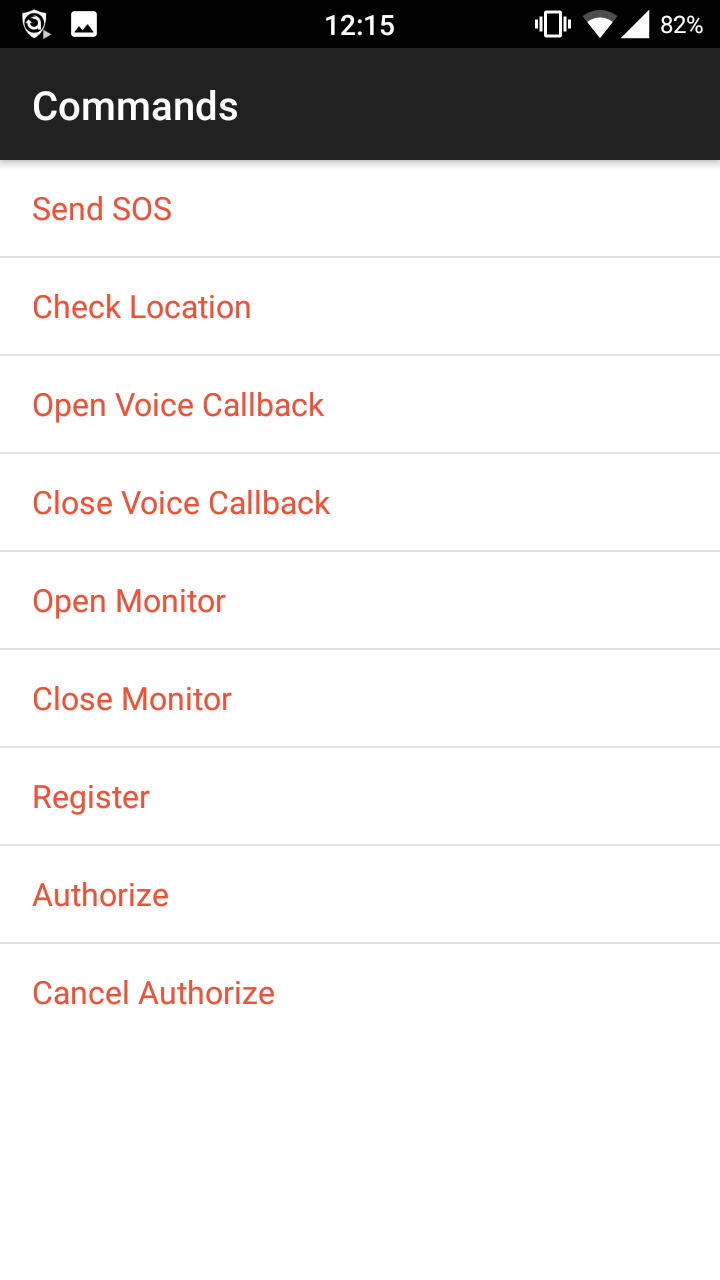Close Voice Callback command
Screen dimensions: 720x1280
181,502
